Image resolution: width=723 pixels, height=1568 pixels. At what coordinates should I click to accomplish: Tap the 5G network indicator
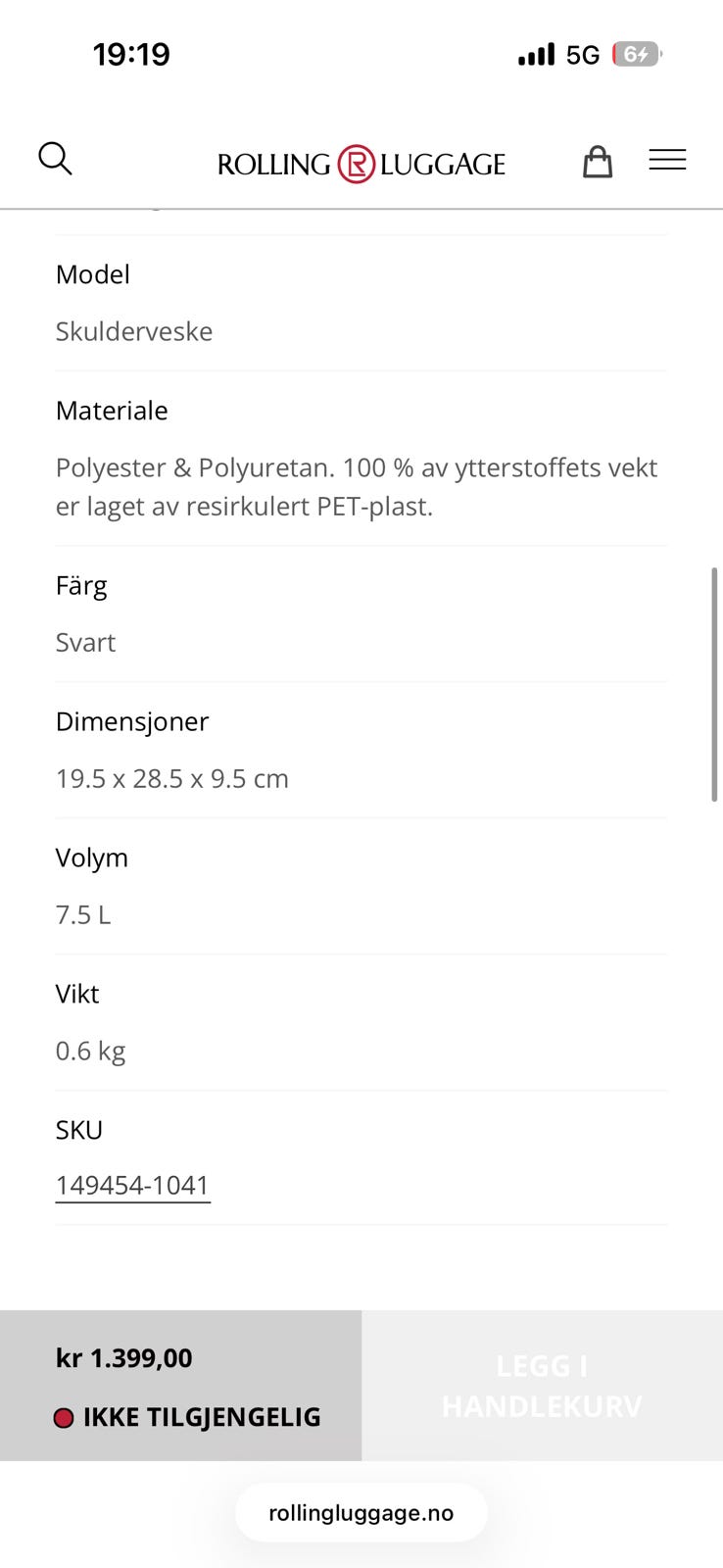[x=580, y=54]
